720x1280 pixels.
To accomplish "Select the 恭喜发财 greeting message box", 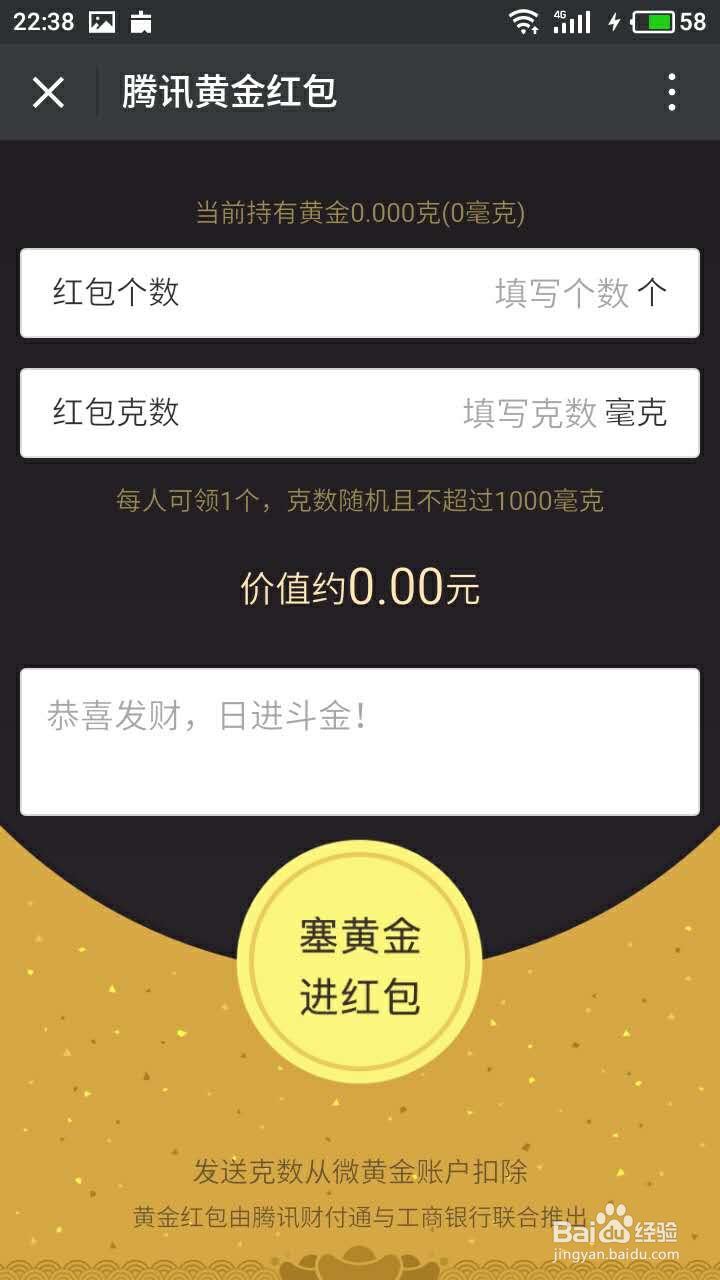I will pos(360,740).
